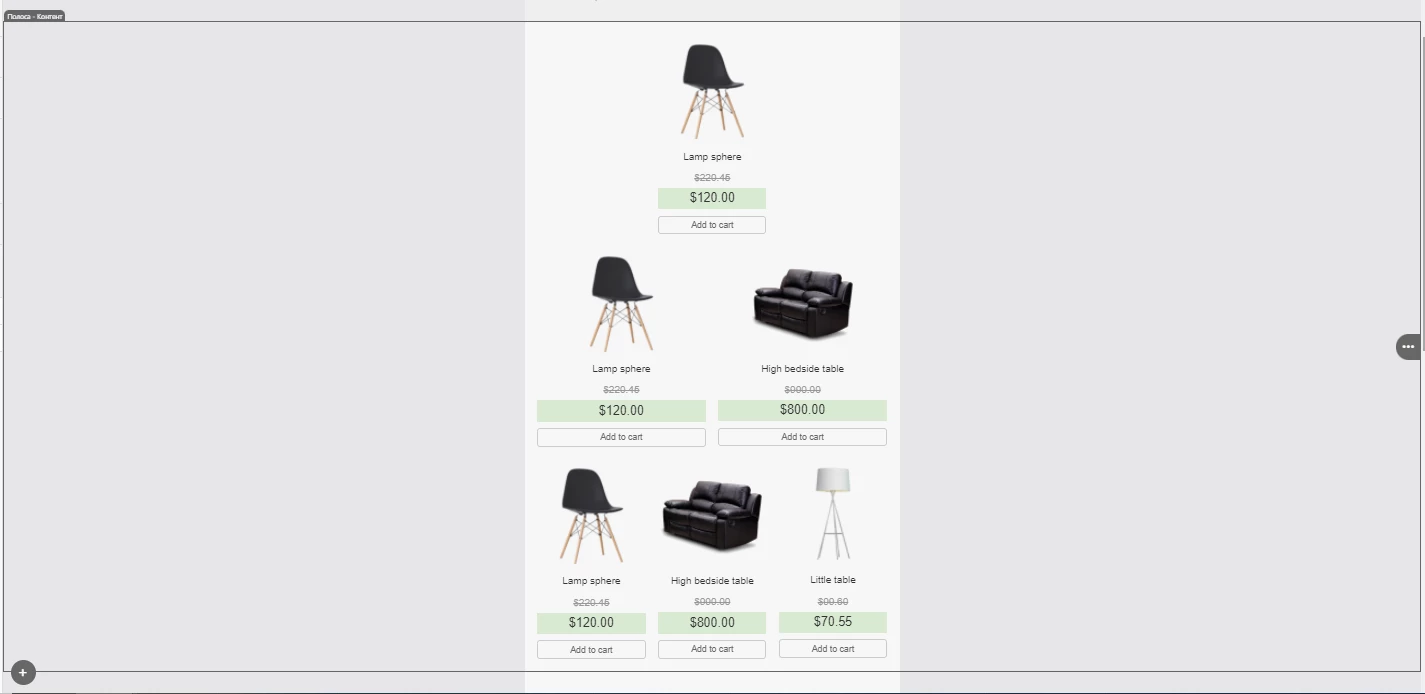This screenshot has width=1425, height=694.
Task: Add Lamp sphere from single-product row to cart
Action: 712,225
